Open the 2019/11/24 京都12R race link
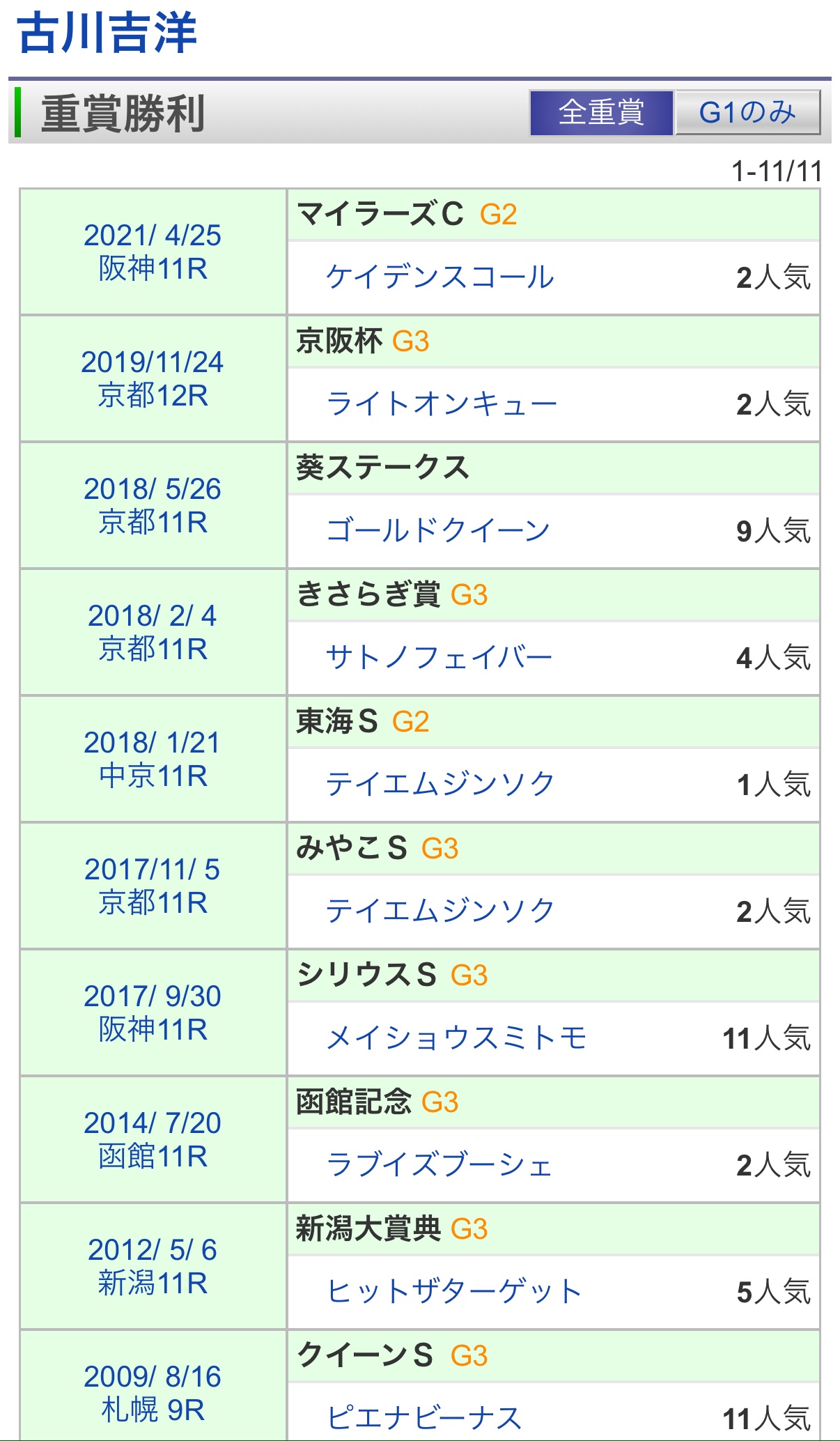This screenshot has width=840, height=1441. pos(153,378)
